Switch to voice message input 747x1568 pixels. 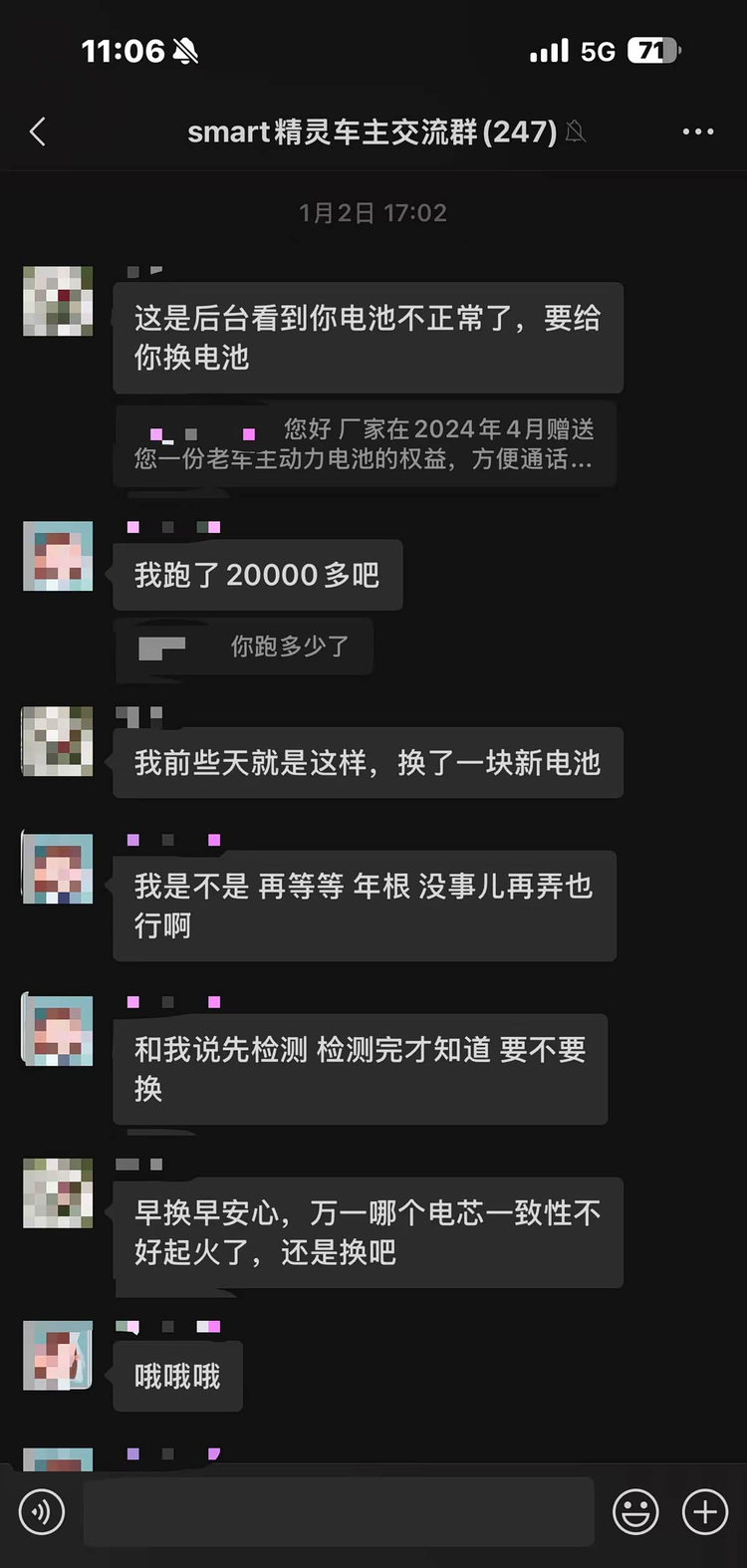pos(42,1512)
